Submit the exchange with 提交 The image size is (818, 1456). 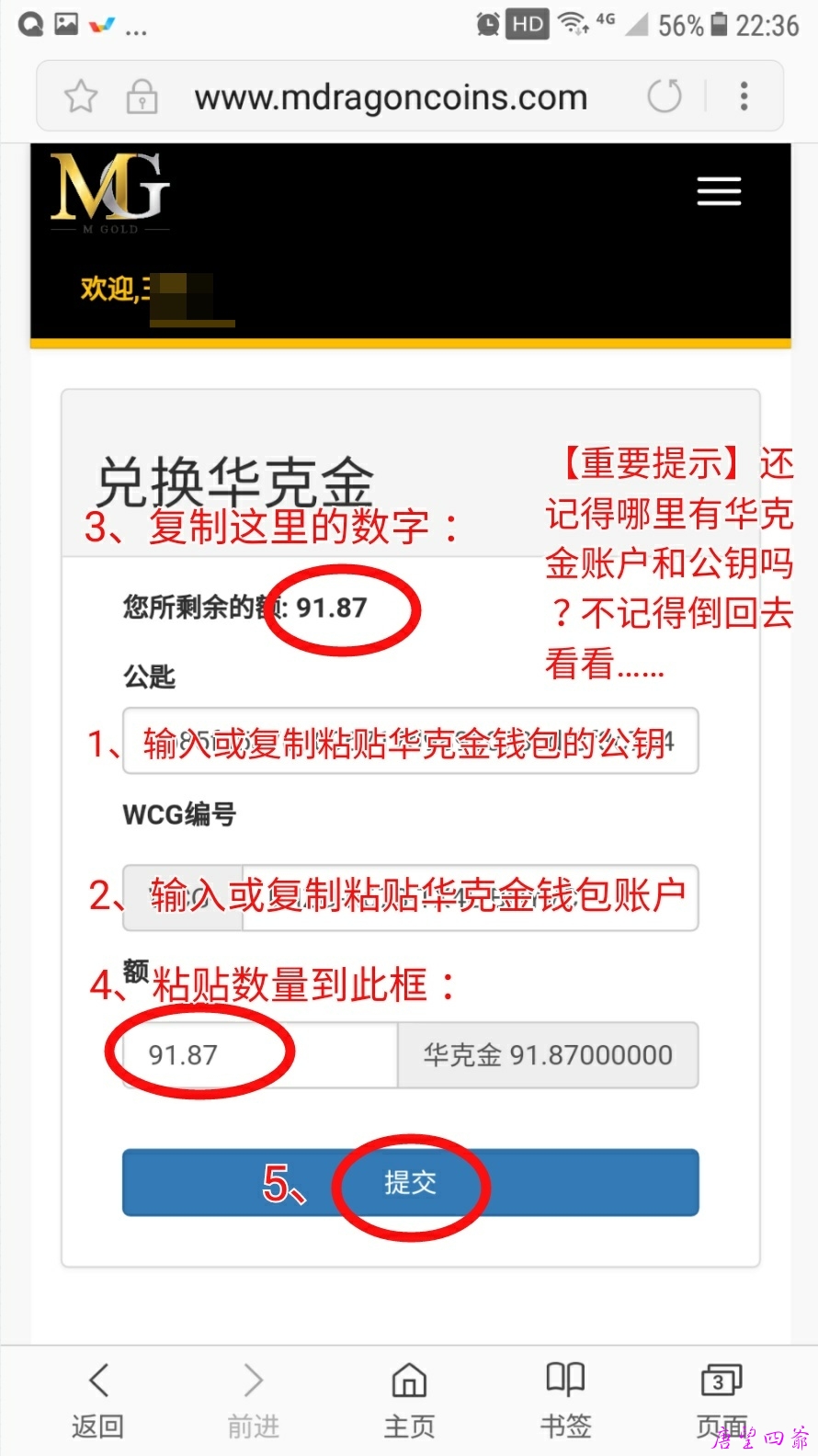410,1182
